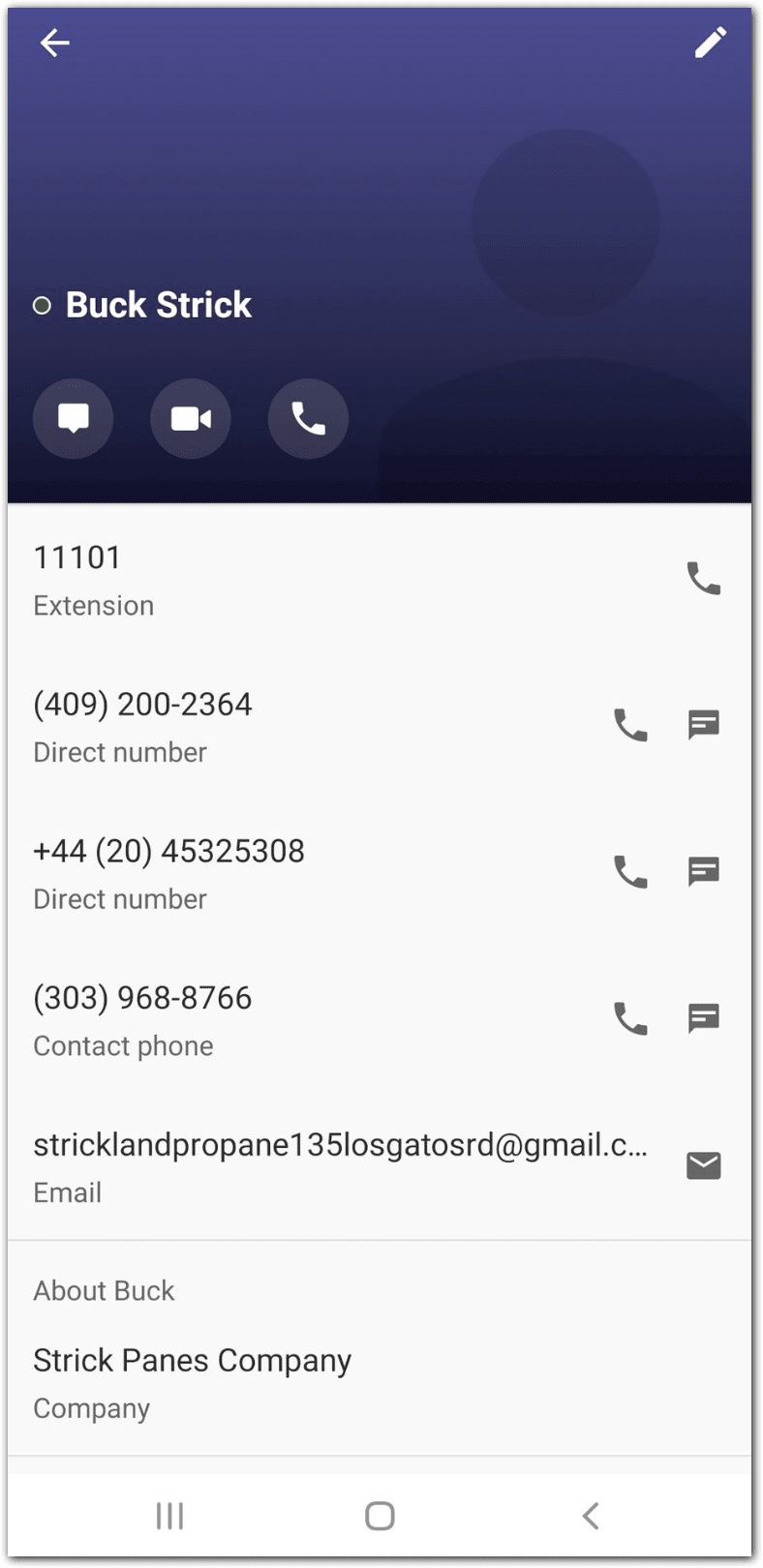Start a video call with Buck Strick
Image resolution: width=763 pixels, height=1568 pixels.
[190, 418]
